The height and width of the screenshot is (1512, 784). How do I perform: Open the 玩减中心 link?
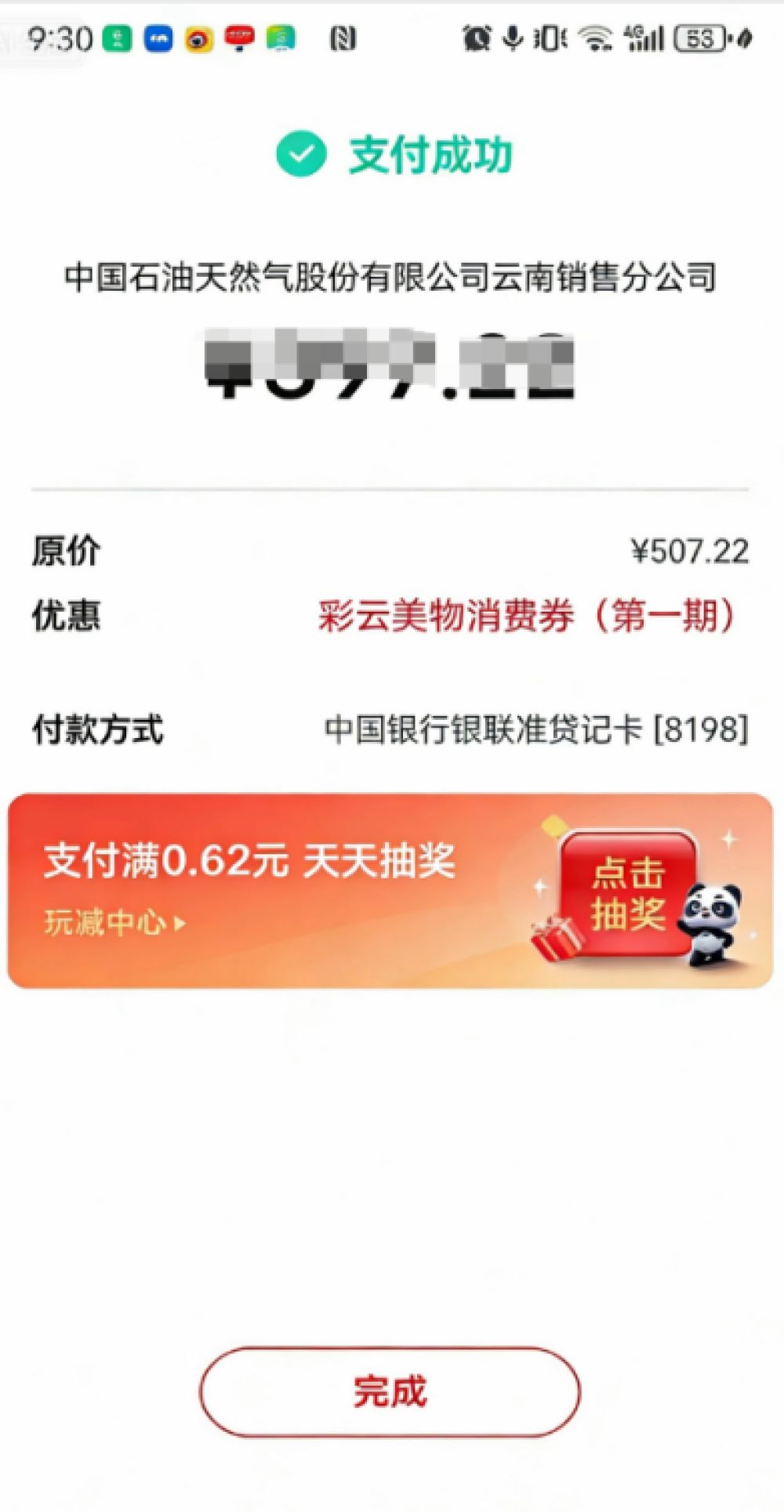pos(114,923)
